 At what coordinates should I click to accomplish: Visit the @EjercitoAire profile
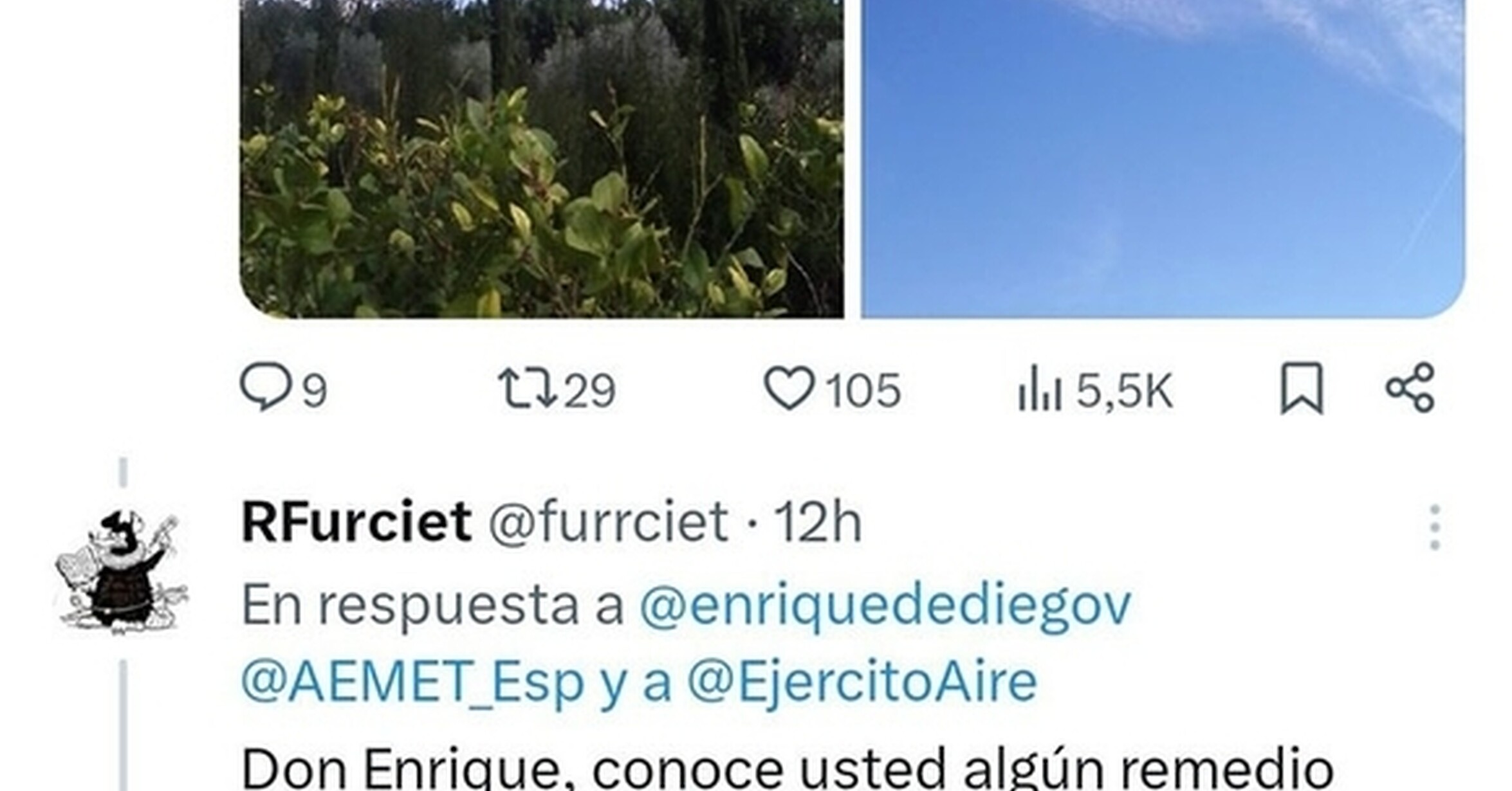[x=862, y=682]
